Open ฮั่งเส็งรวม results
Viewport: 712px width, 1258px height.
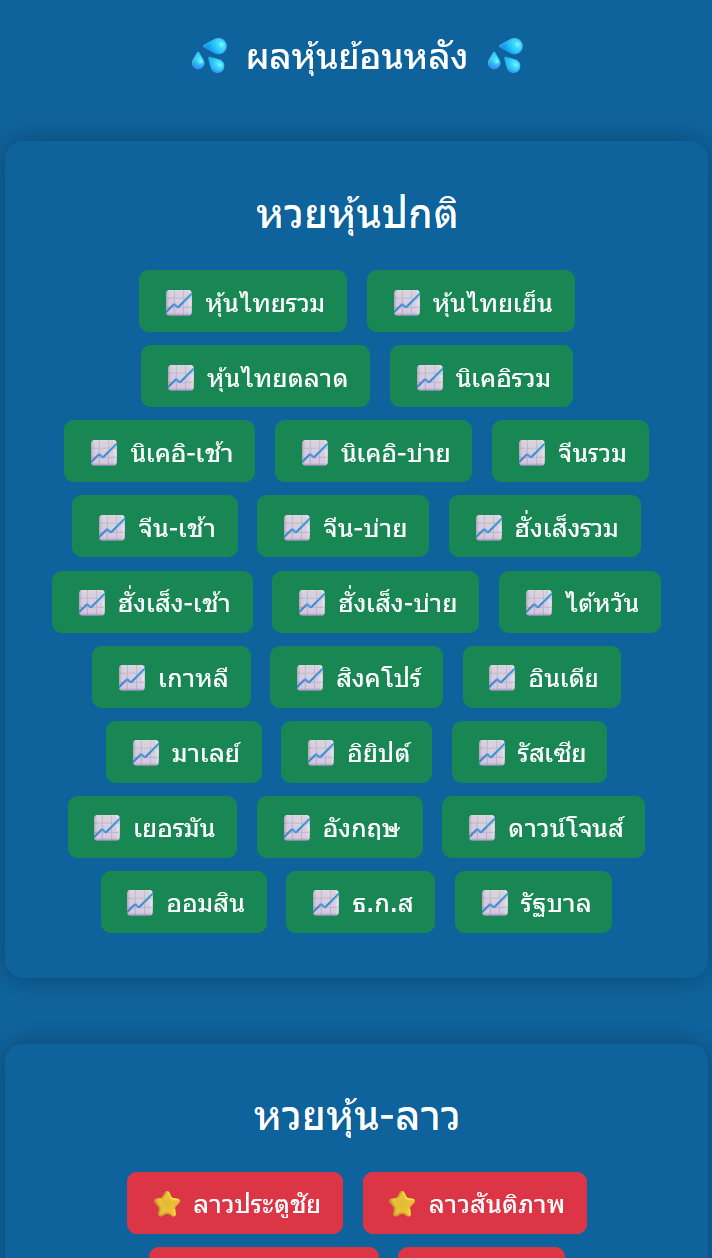(545, 527)
